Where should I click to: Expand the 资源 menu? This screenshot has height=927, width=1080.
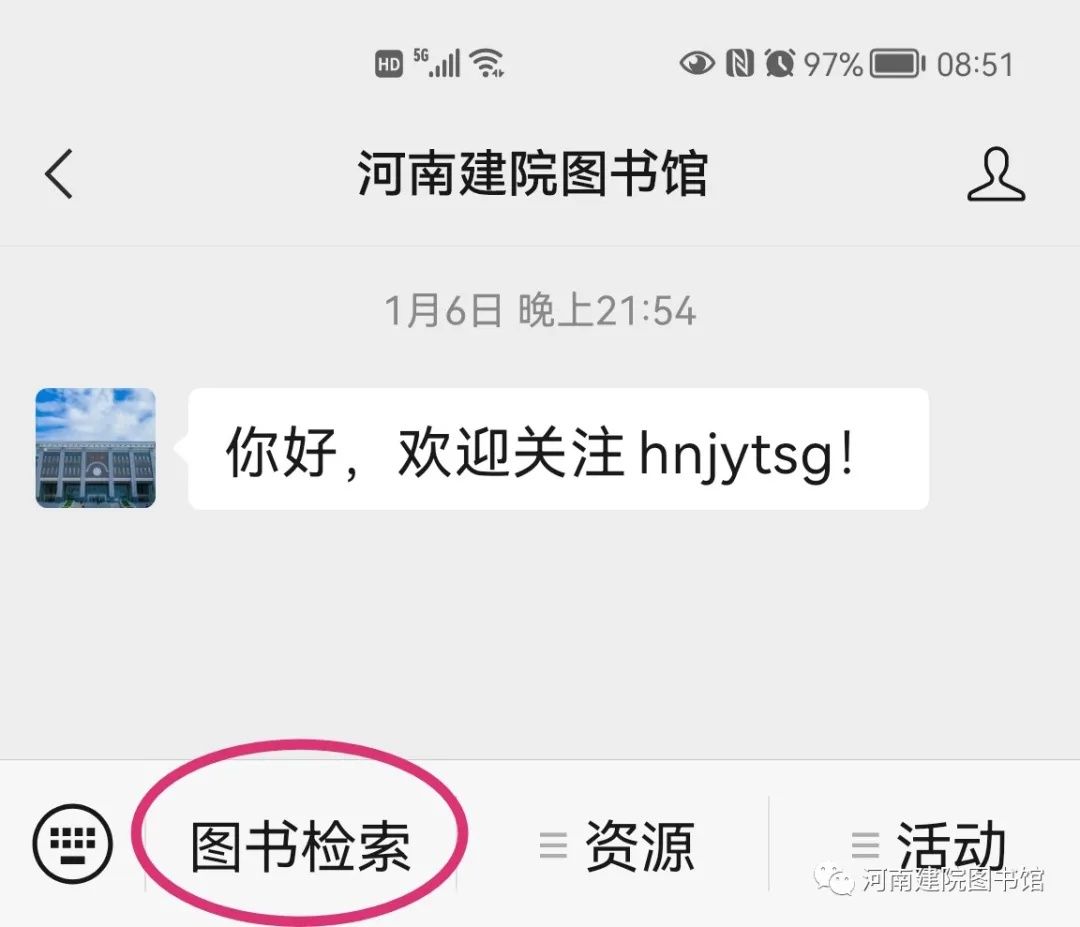pos(617,846)
